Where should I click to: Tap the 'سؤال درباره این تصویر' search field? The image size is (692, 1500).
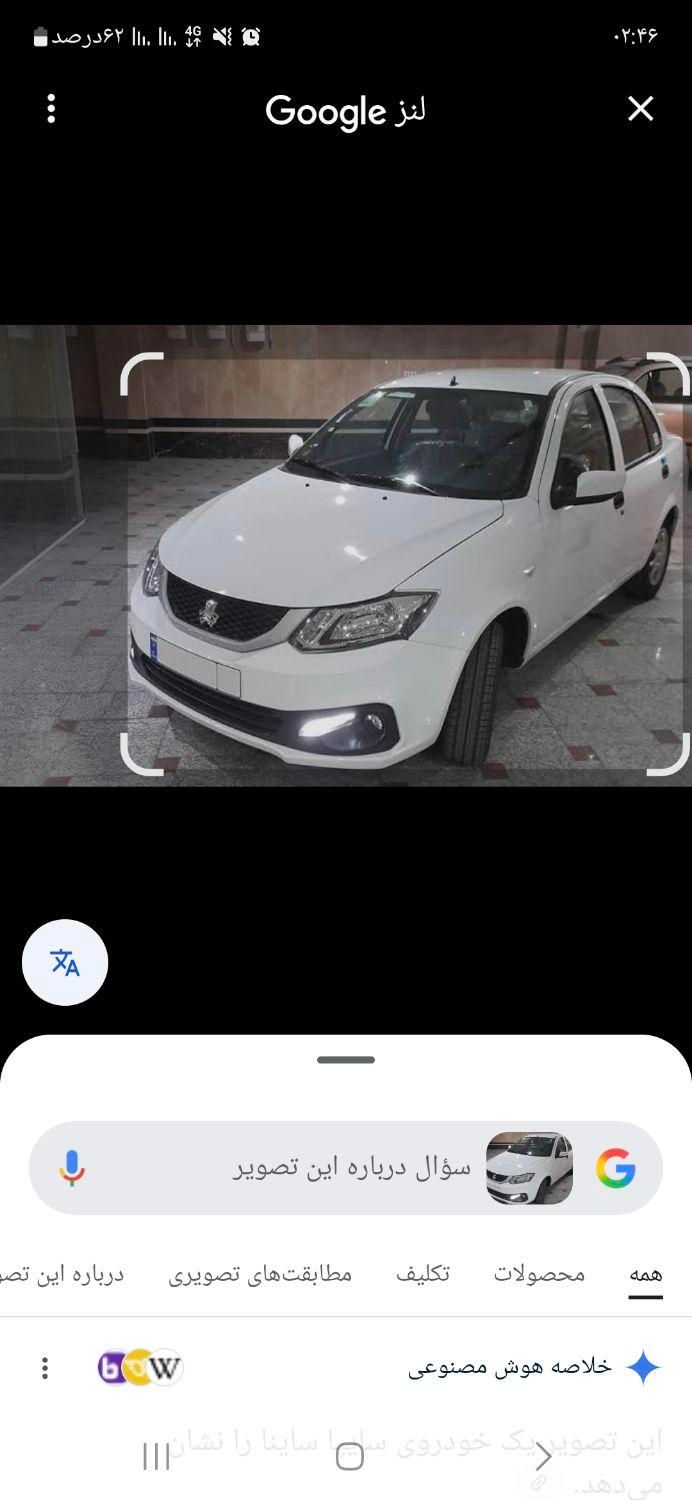pyautogui.click(x=350, y=1168)
